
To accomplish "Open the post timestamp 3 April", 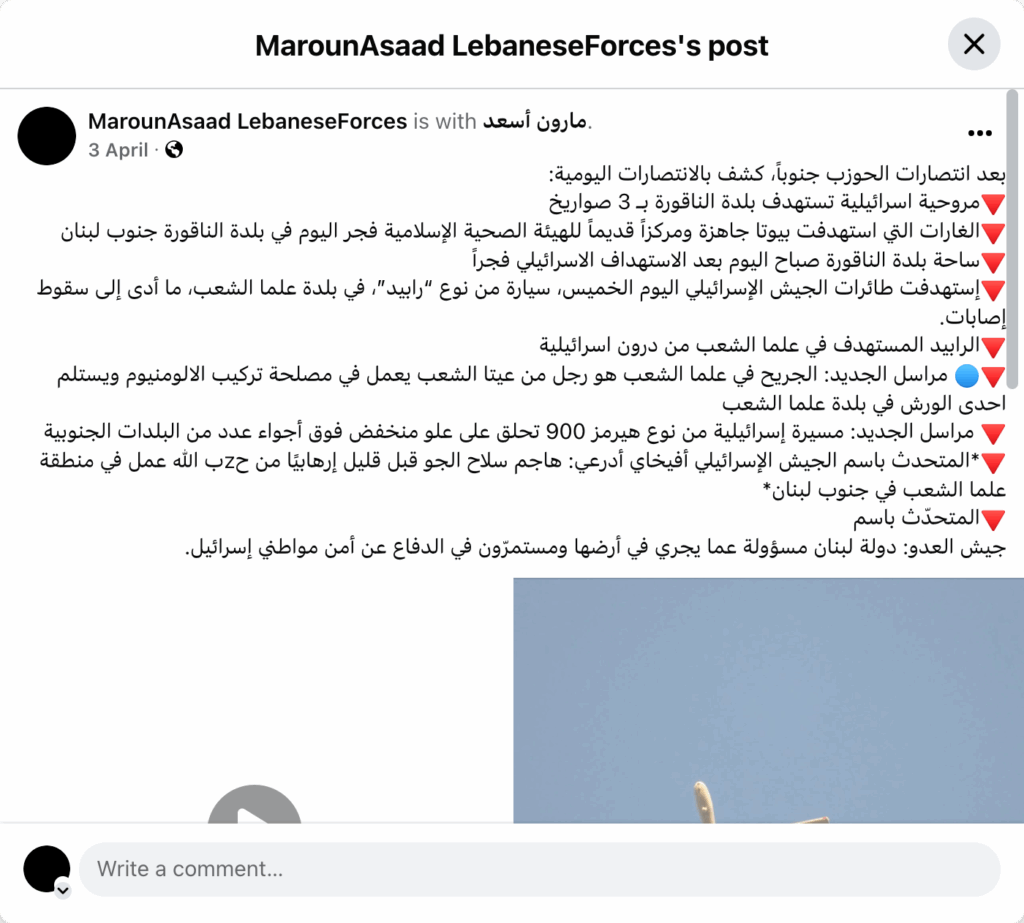I will click(x=117, y=150).
